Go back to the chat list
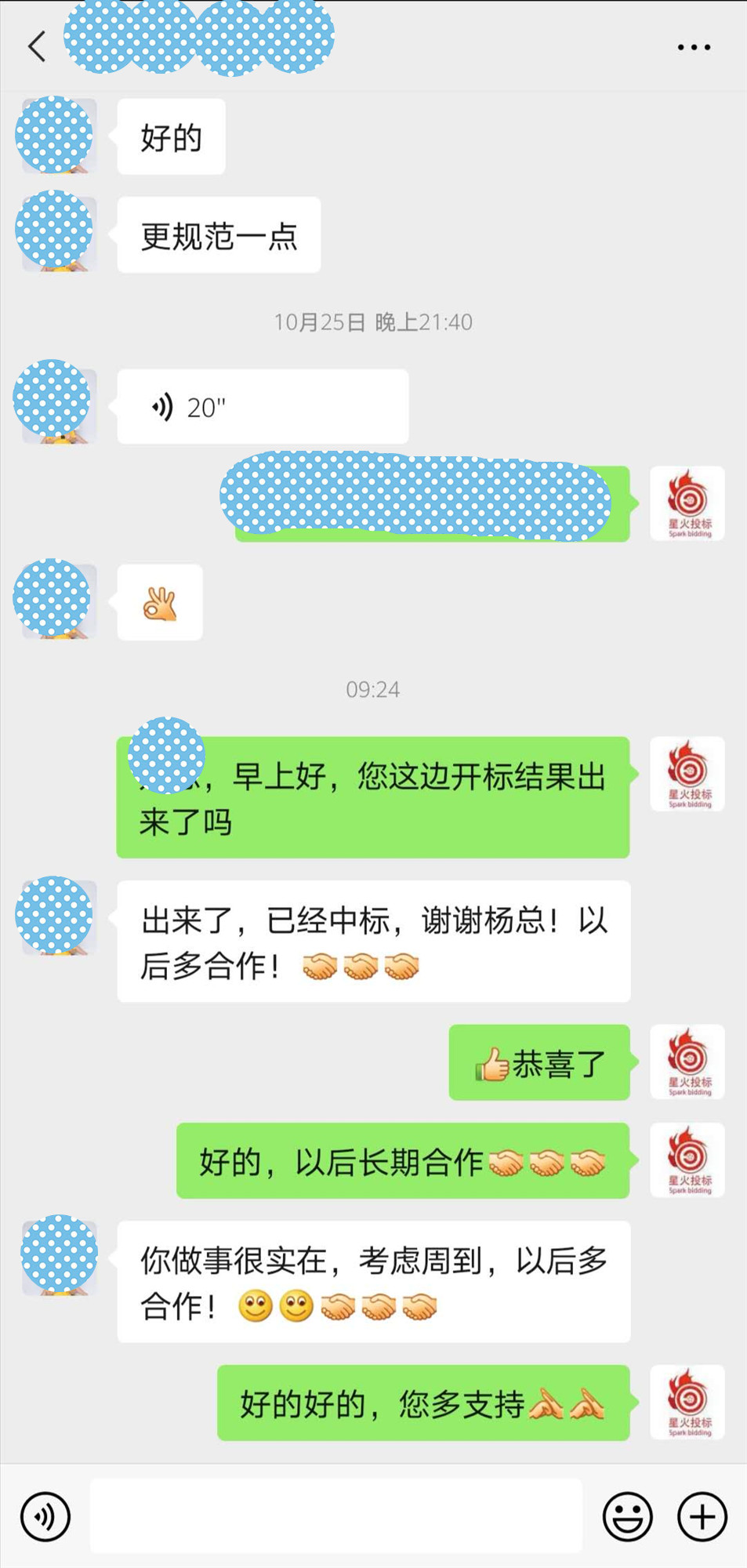 coord(37,47)
